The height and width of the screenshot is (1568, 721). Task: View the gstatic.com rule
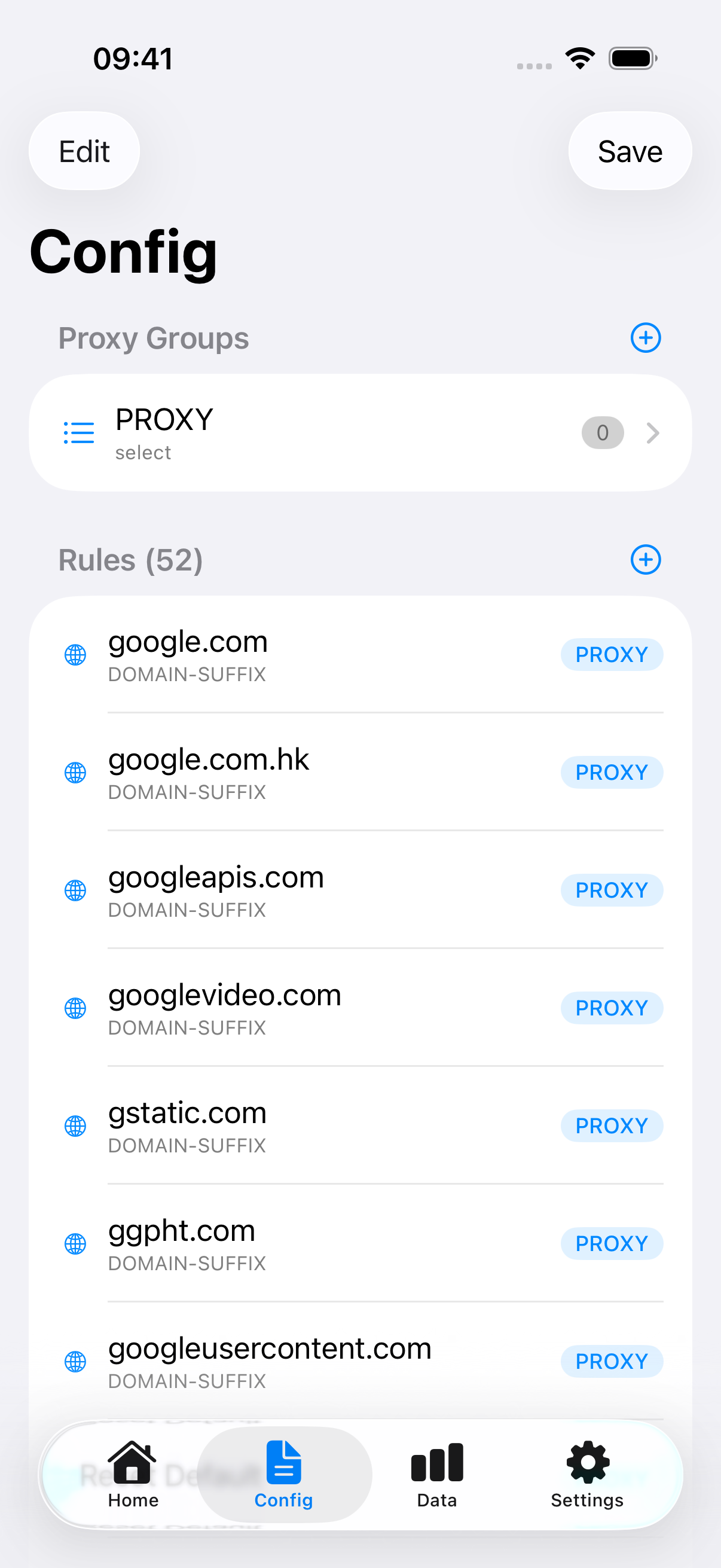pos(360,1126)
